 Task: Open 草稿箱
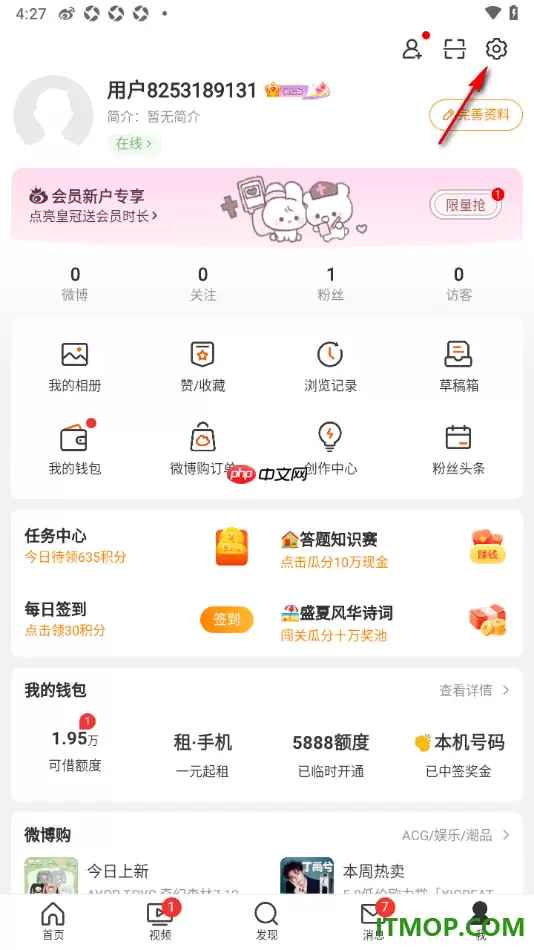458,367
